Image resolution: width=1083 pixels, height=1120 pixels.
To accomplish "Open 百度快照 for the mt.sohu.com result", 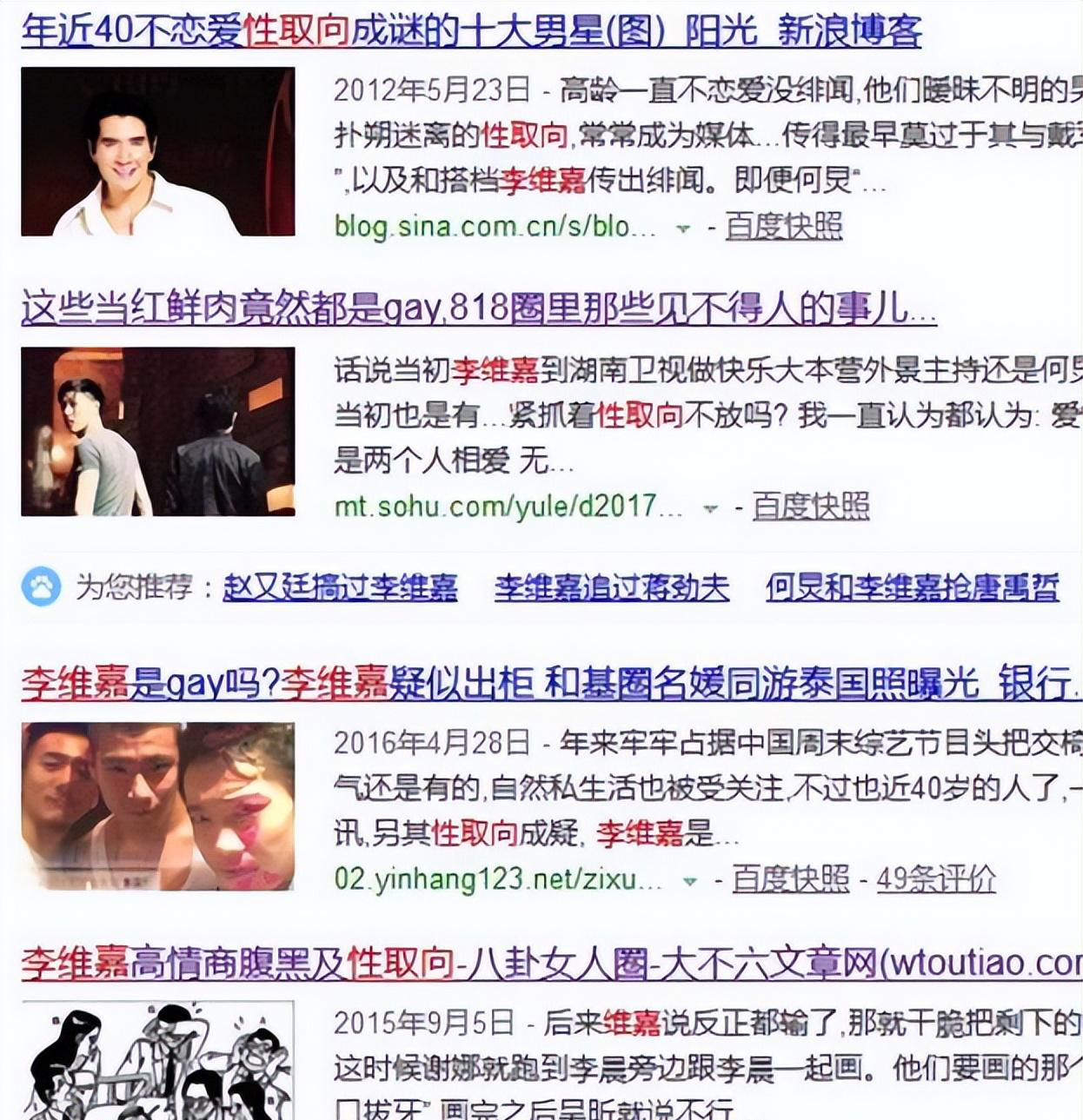I will (810, 507).
